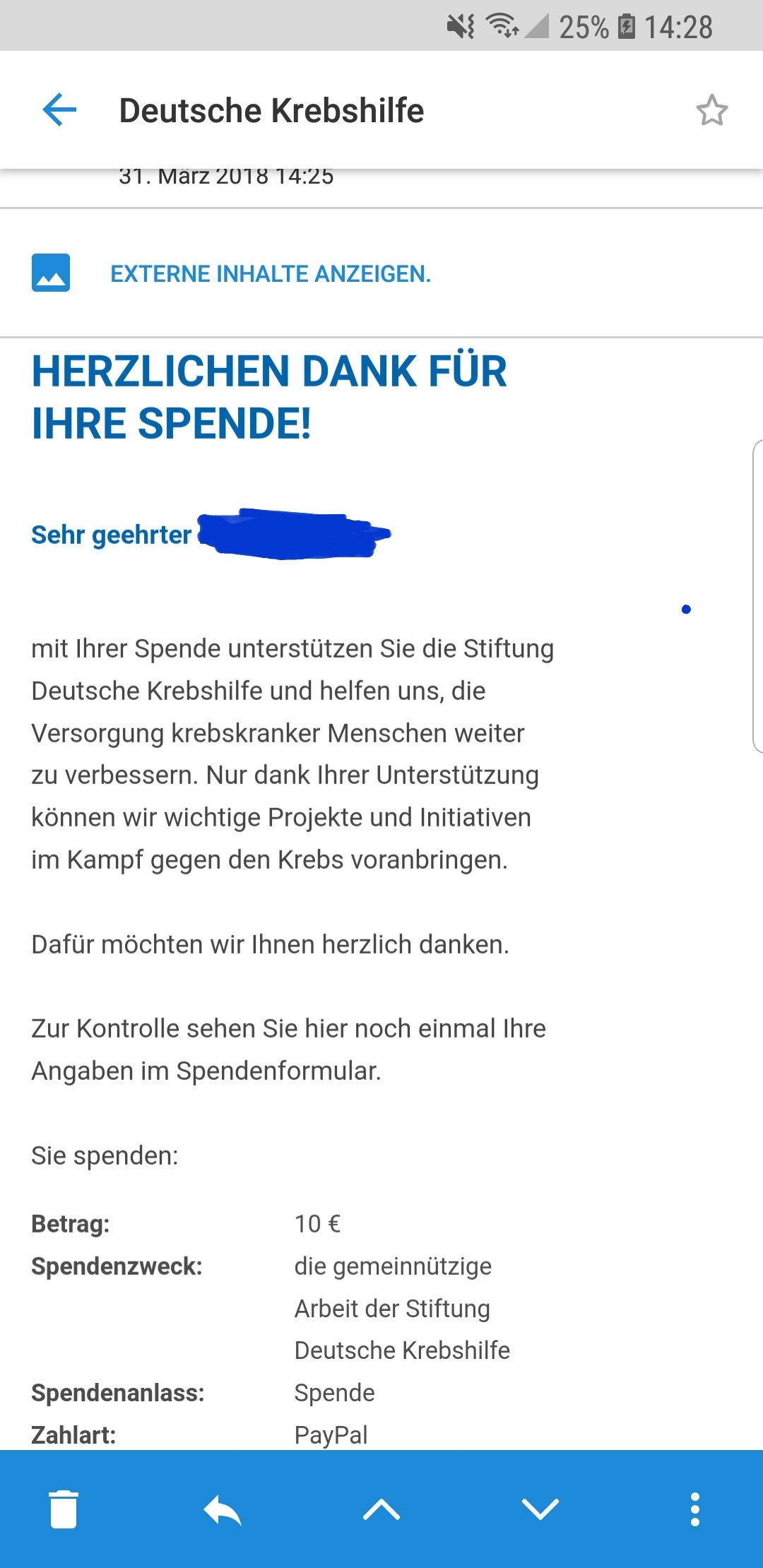Screen dimensions: 763x1568
Task: Open the three-dot overflow menu
Action: (695, 1509)
